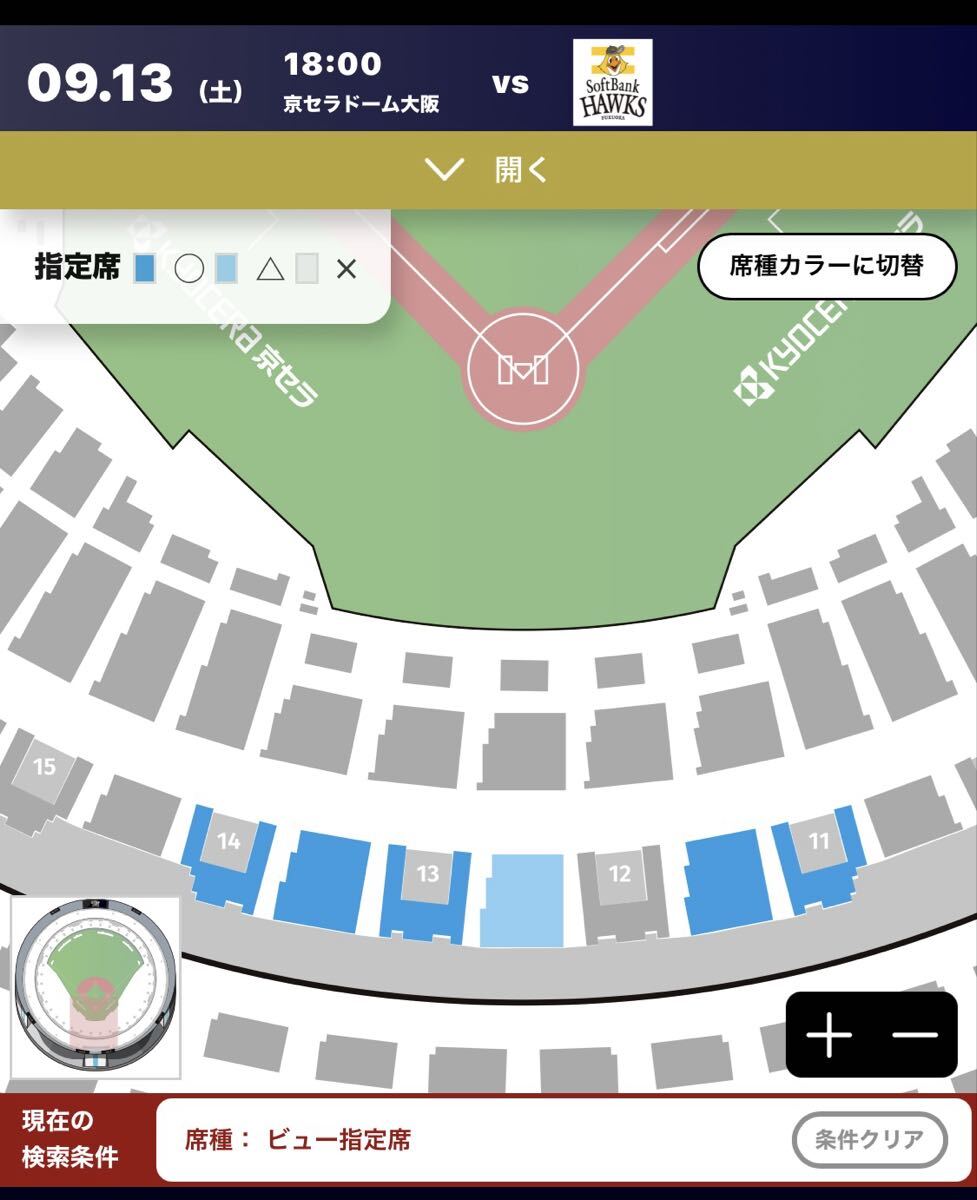Zoom out with the minus button
The height and width of the screenshot is (1200, 977).
914,1035
